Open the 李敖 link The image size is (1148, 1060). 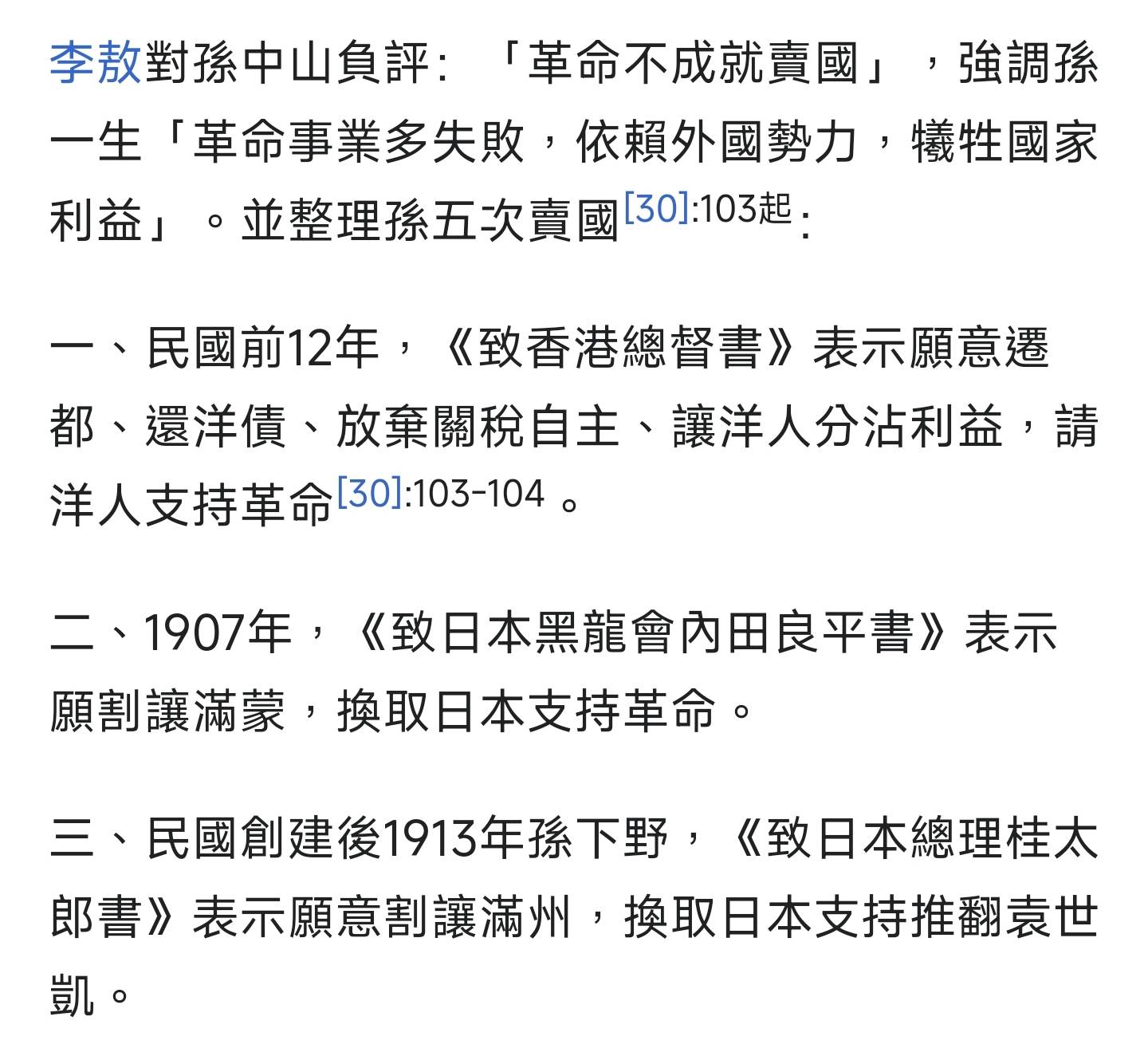[x=96, y=64]
